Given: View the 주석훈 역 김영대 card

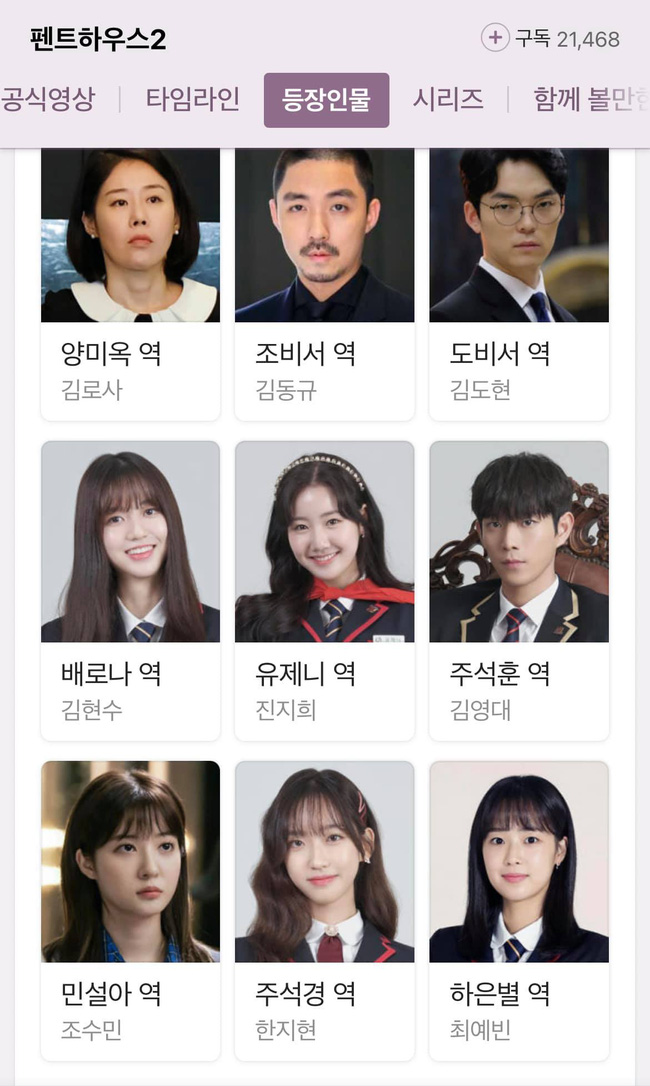Looking at the screenshot, I should [x=519, y=590].
